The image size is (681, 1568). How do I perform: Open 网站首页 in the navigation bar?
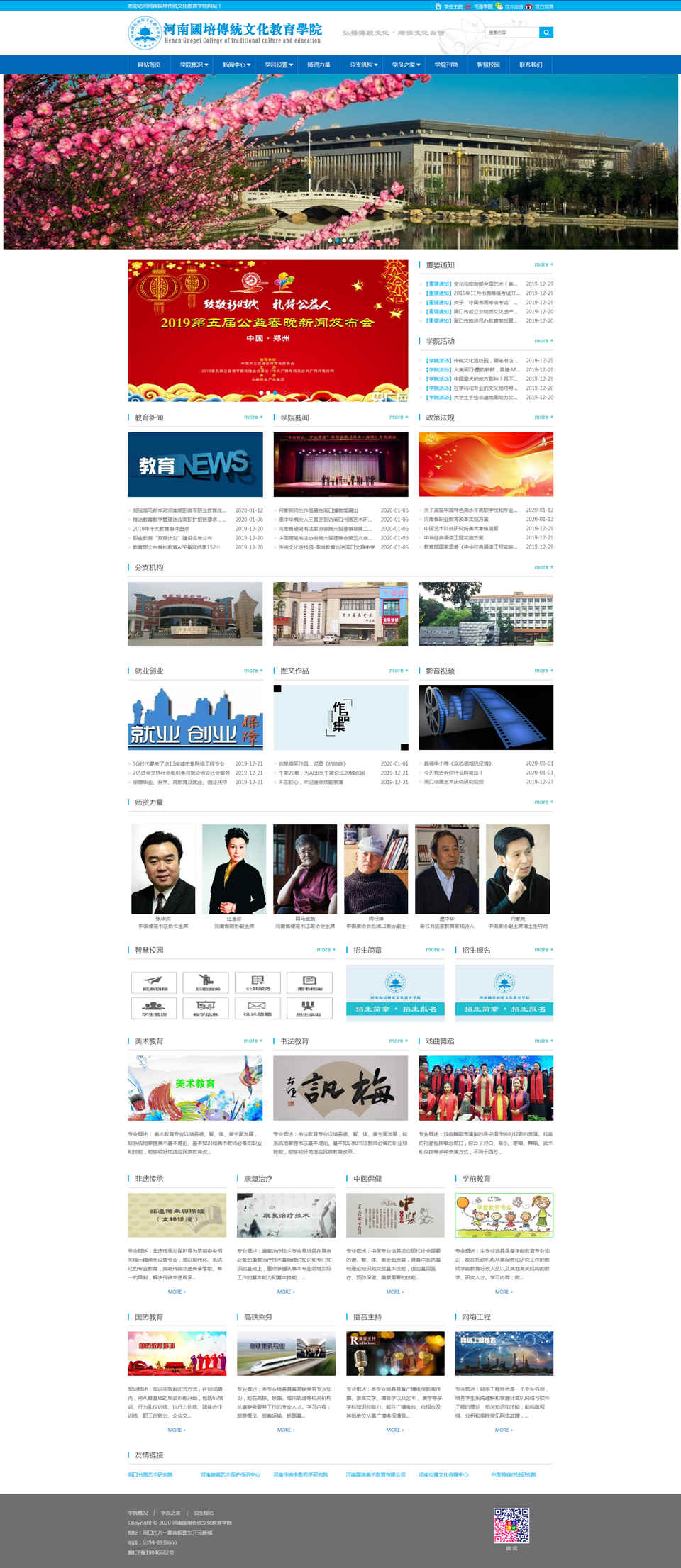149,65
